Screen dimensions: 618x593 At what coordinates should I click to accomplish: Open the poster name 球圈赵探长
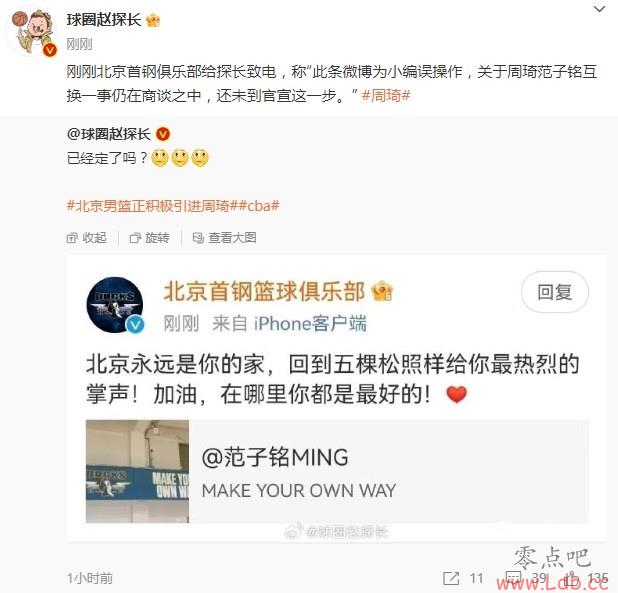click(x=104, y=20)
